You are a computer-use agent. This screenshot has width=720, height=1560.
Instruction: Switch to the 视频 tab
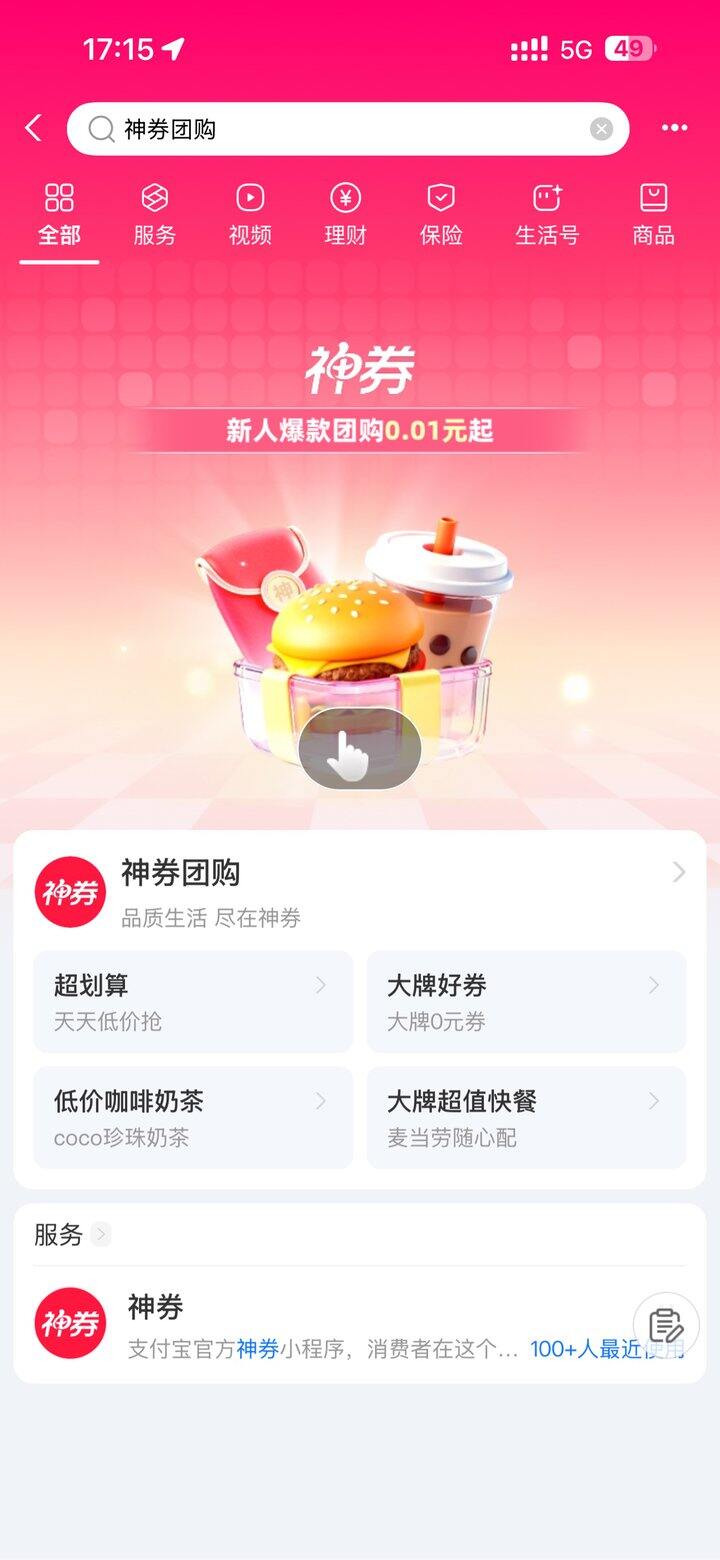[x=249, y=215]
